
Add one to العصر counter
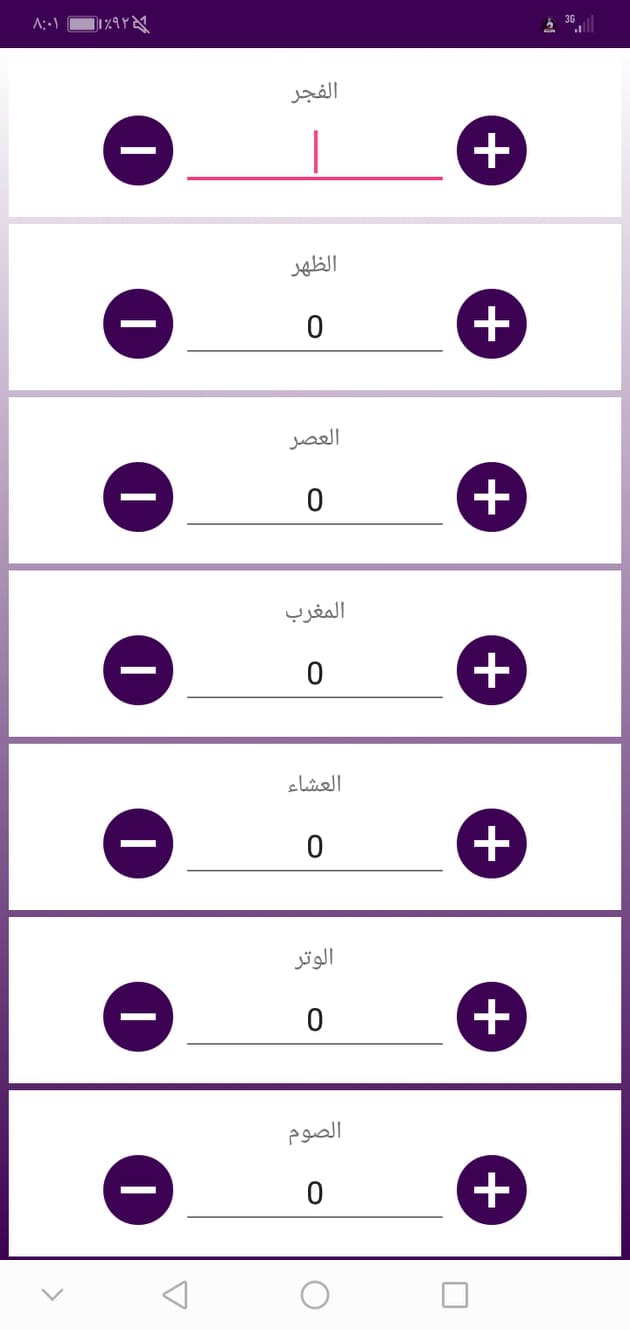491,497
